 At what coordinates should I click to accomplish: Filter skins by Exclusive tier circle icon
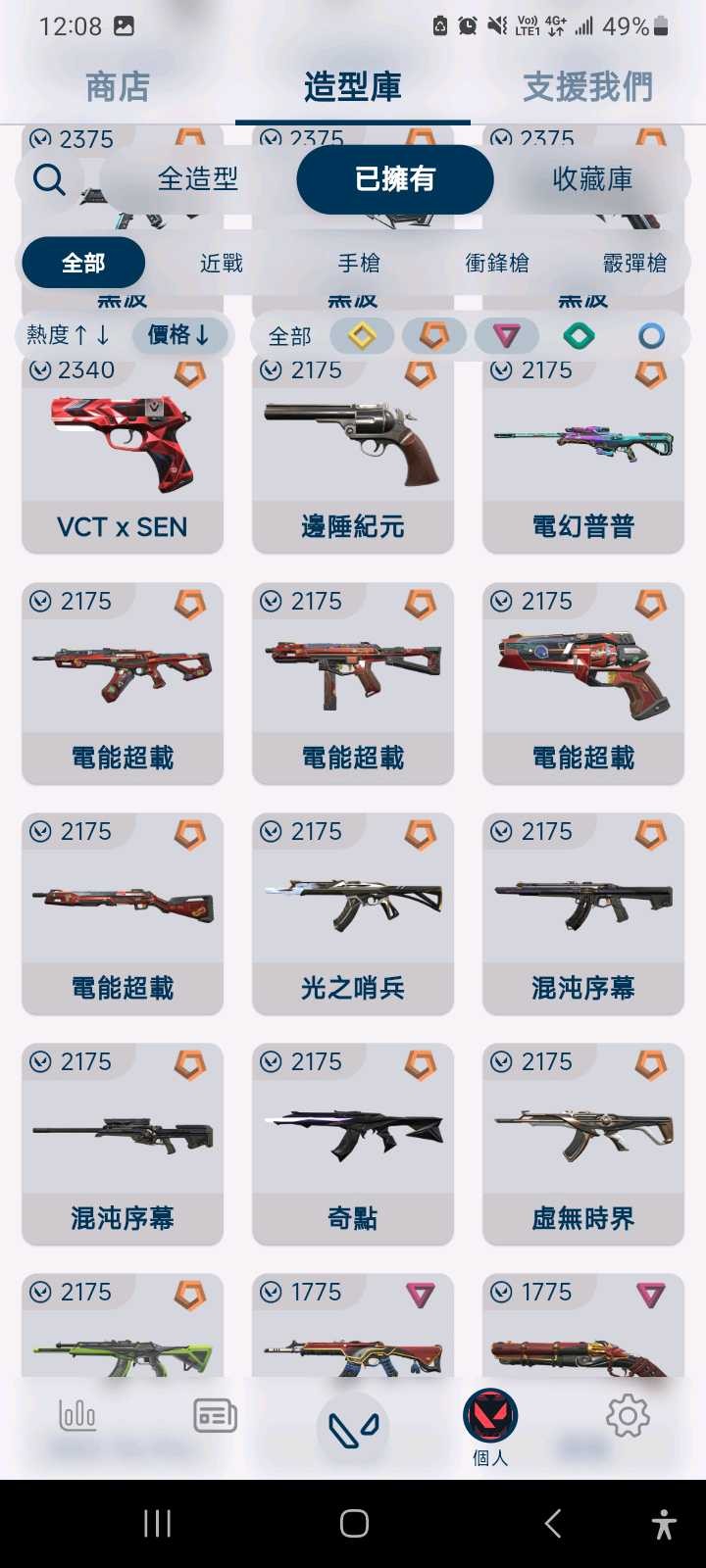coord(651,335)
